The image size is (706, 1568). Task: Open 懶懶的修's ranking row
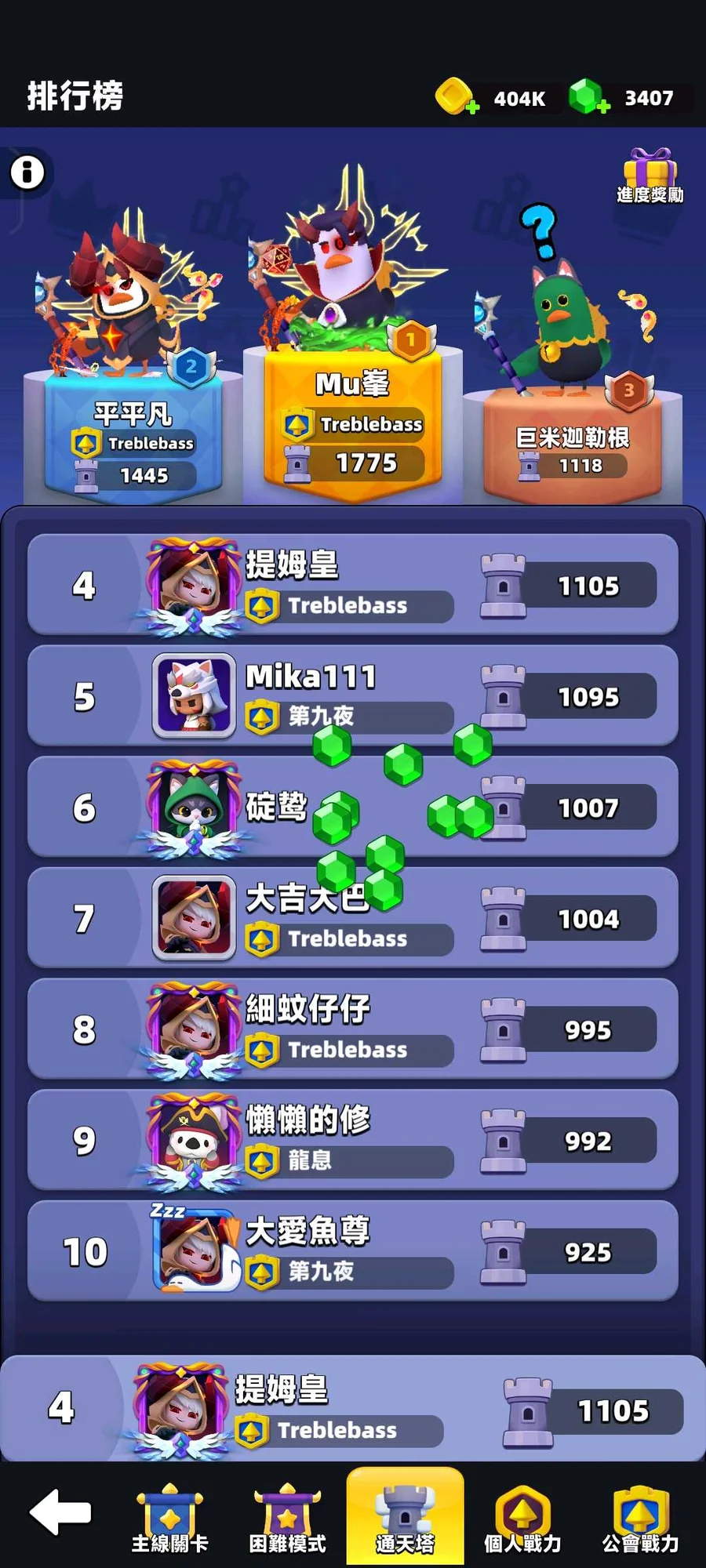point(353,1141)
